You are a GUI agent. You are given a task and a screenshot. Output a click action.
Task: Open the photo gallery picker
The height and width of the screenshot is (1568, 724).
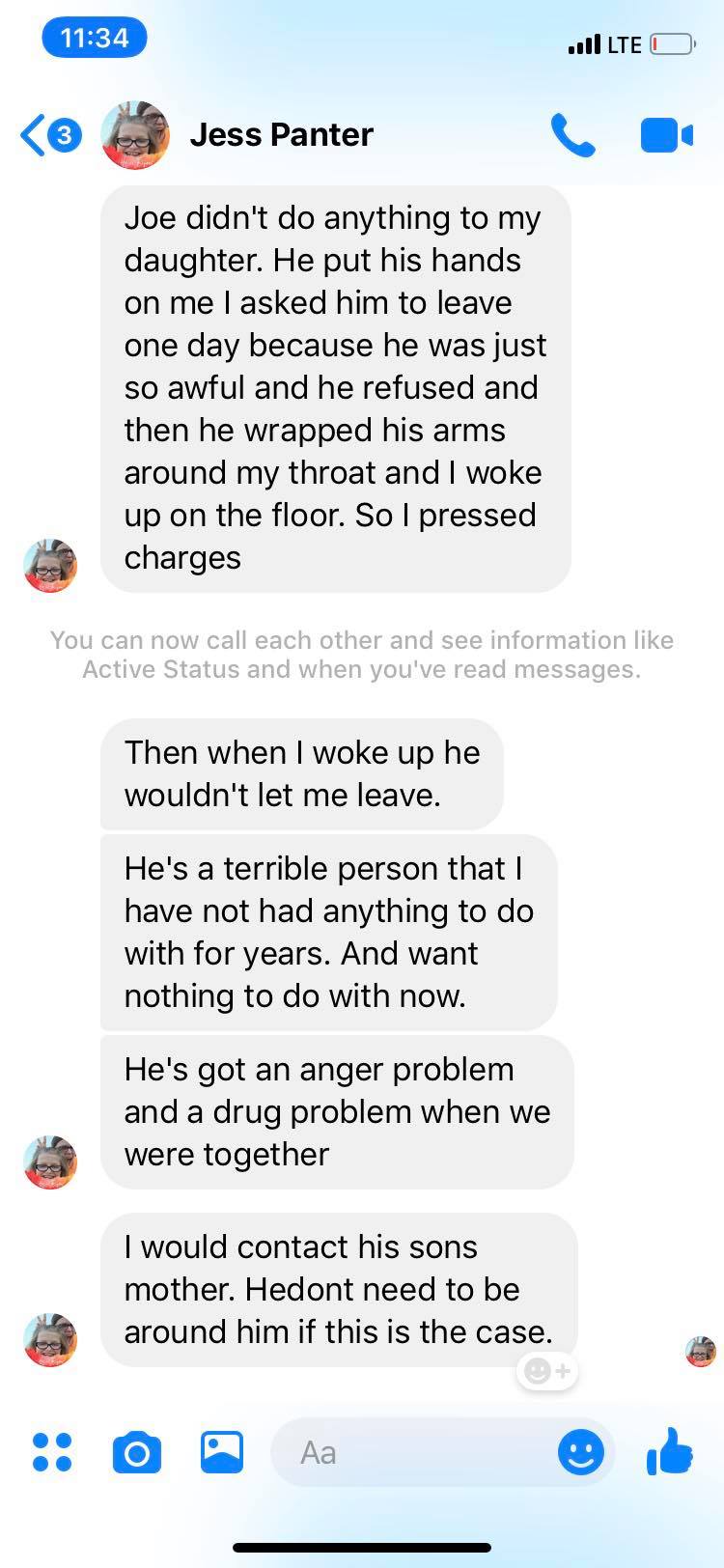click(222, 1451)
